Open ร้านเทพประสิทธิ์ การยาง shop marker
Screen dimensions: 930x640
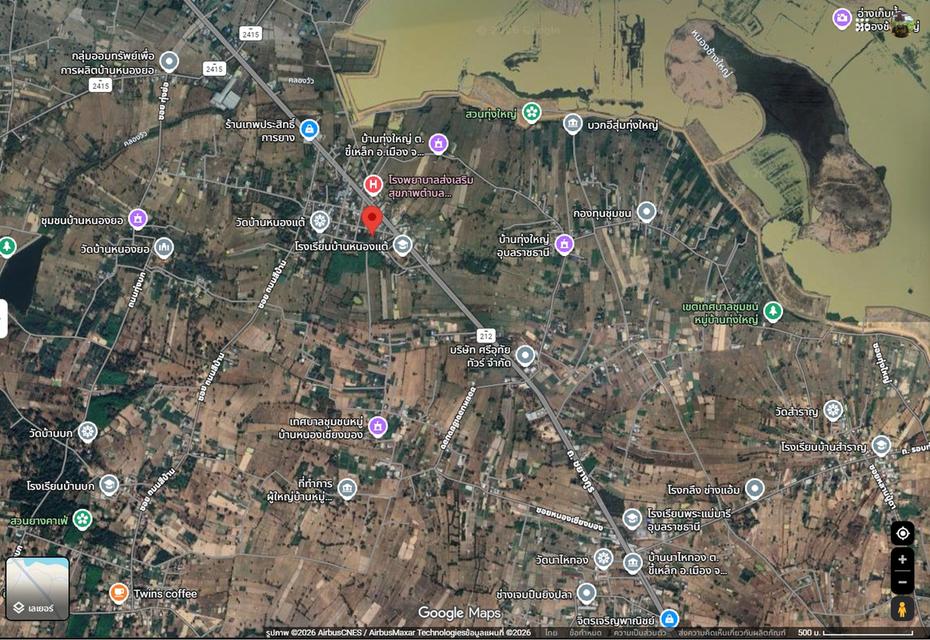click(x=309, y=129)
